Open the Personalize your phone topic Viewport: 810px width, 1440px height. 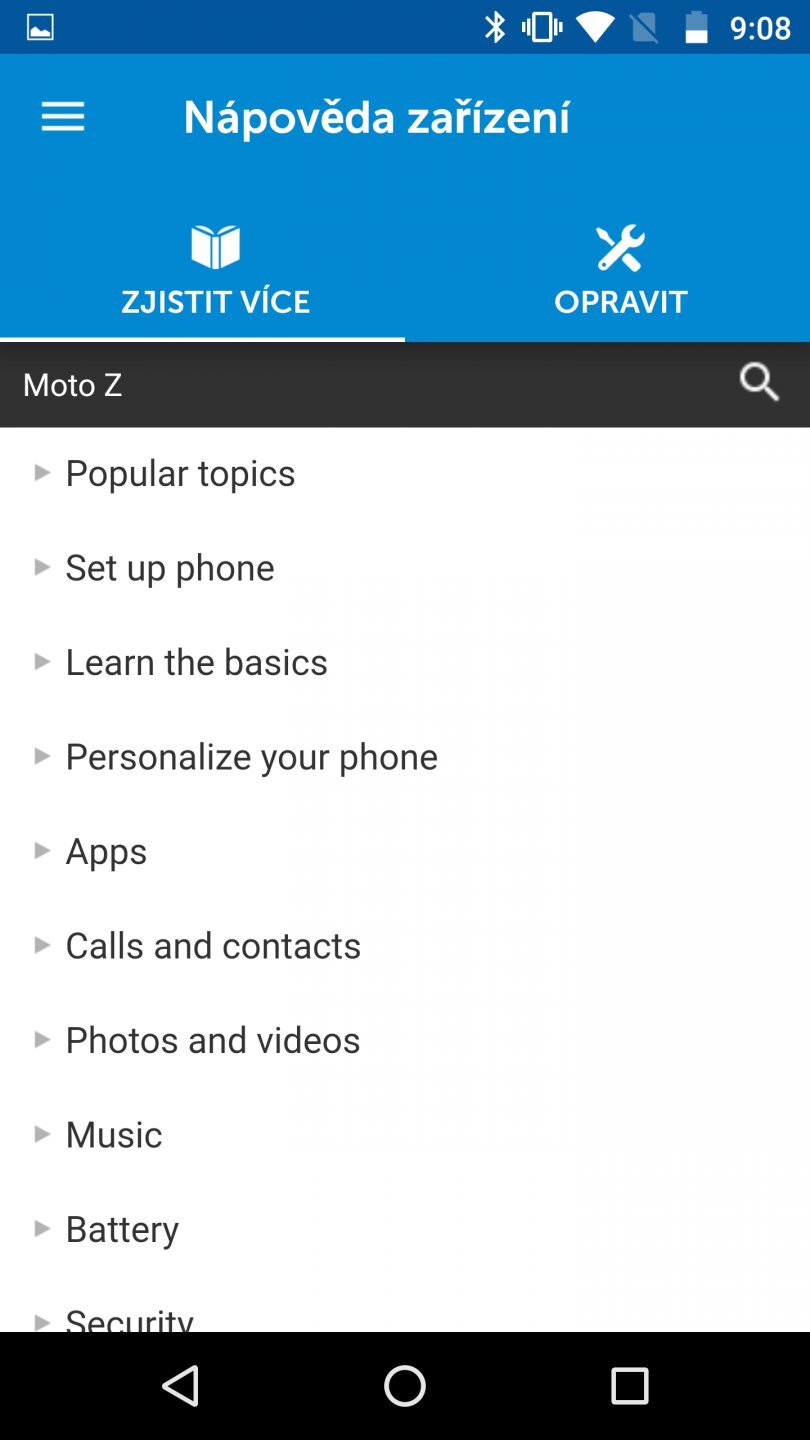click(251, 756)
